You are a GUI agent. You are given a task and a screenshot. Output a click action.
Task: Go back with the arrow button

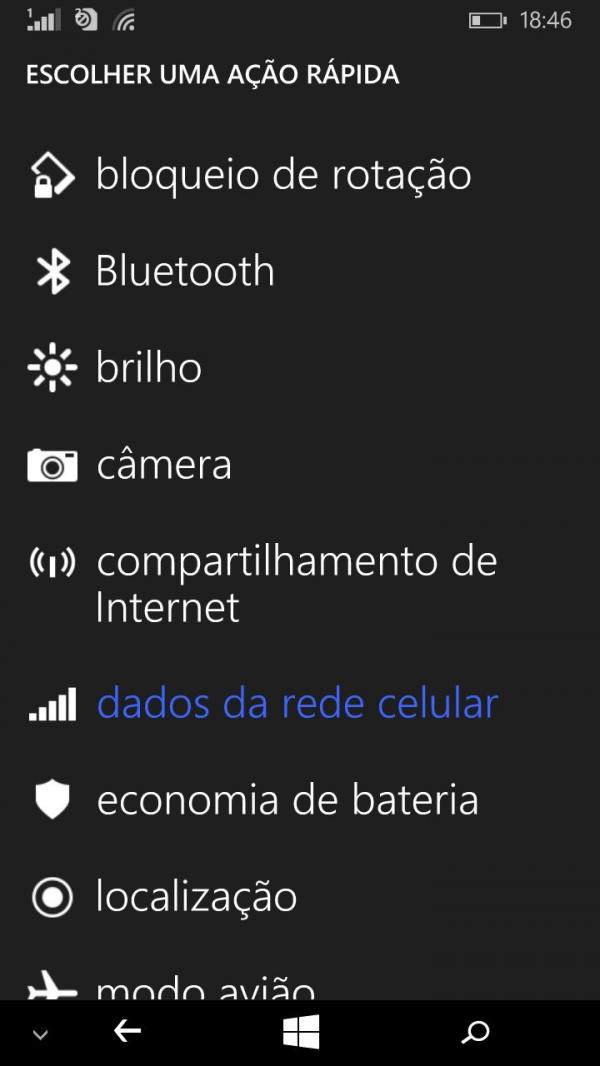pos(127,1032)
